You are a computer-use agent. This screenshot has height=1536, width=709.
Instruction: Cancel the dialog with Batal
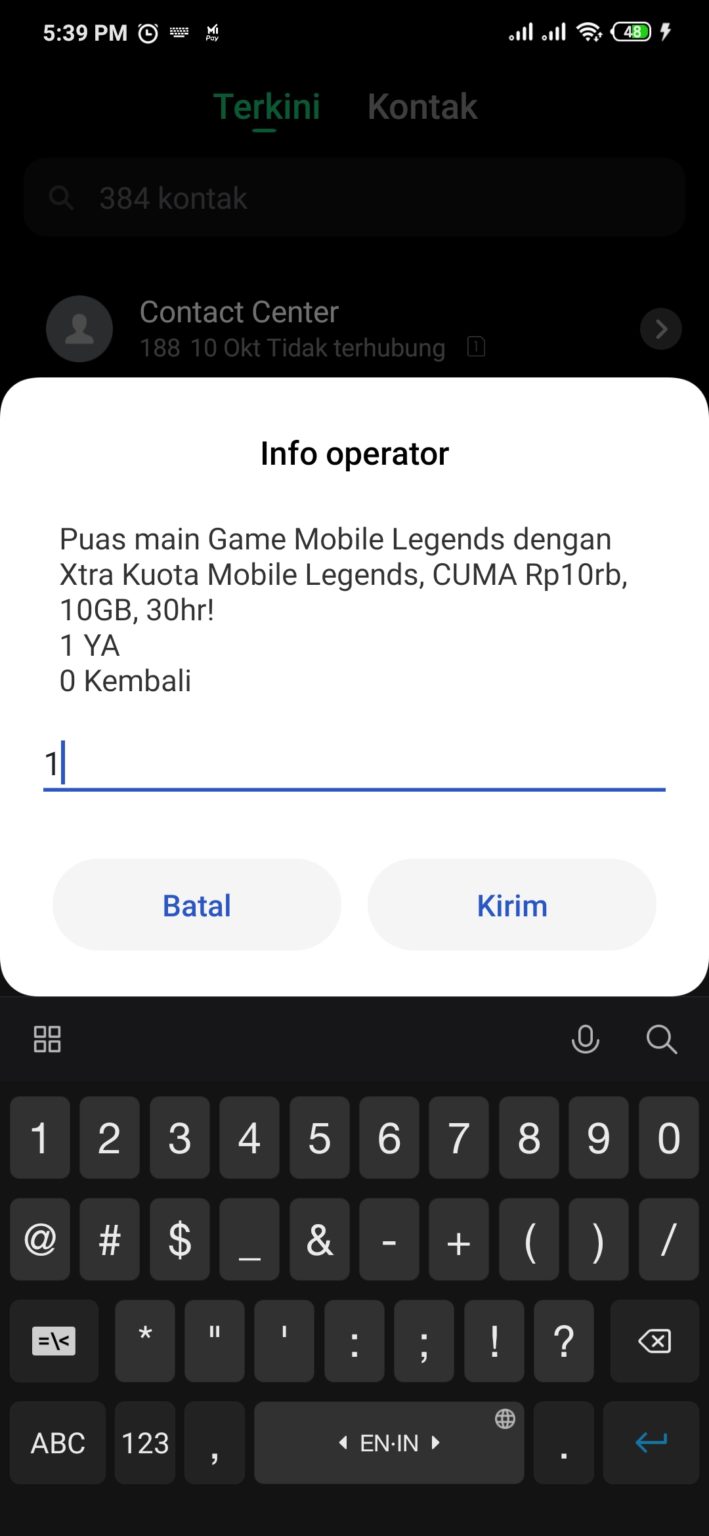point(197,905)
